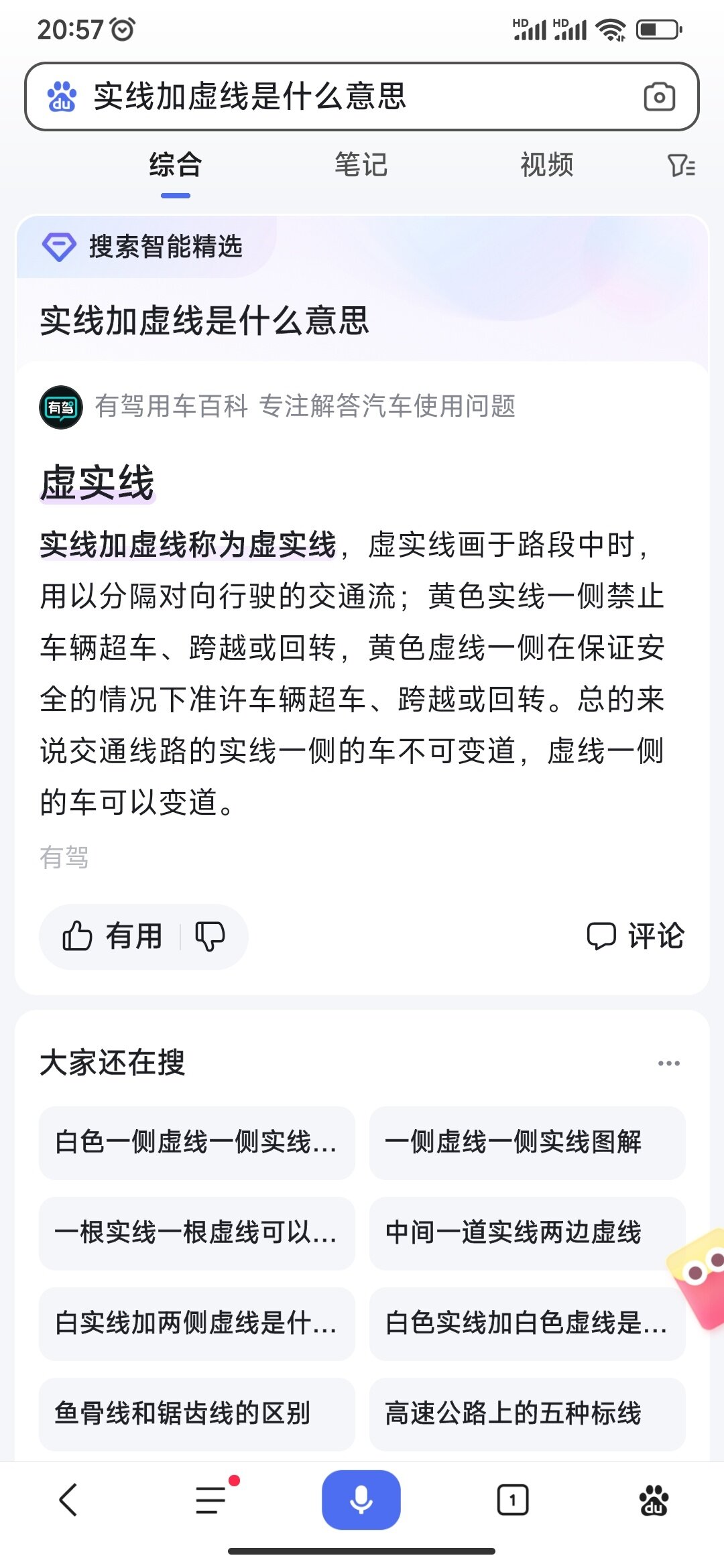Image resolution: width=724 pixels, height=1568 pixels.
Task: Switch to the 视频 tab
Action: coord(547,165)
